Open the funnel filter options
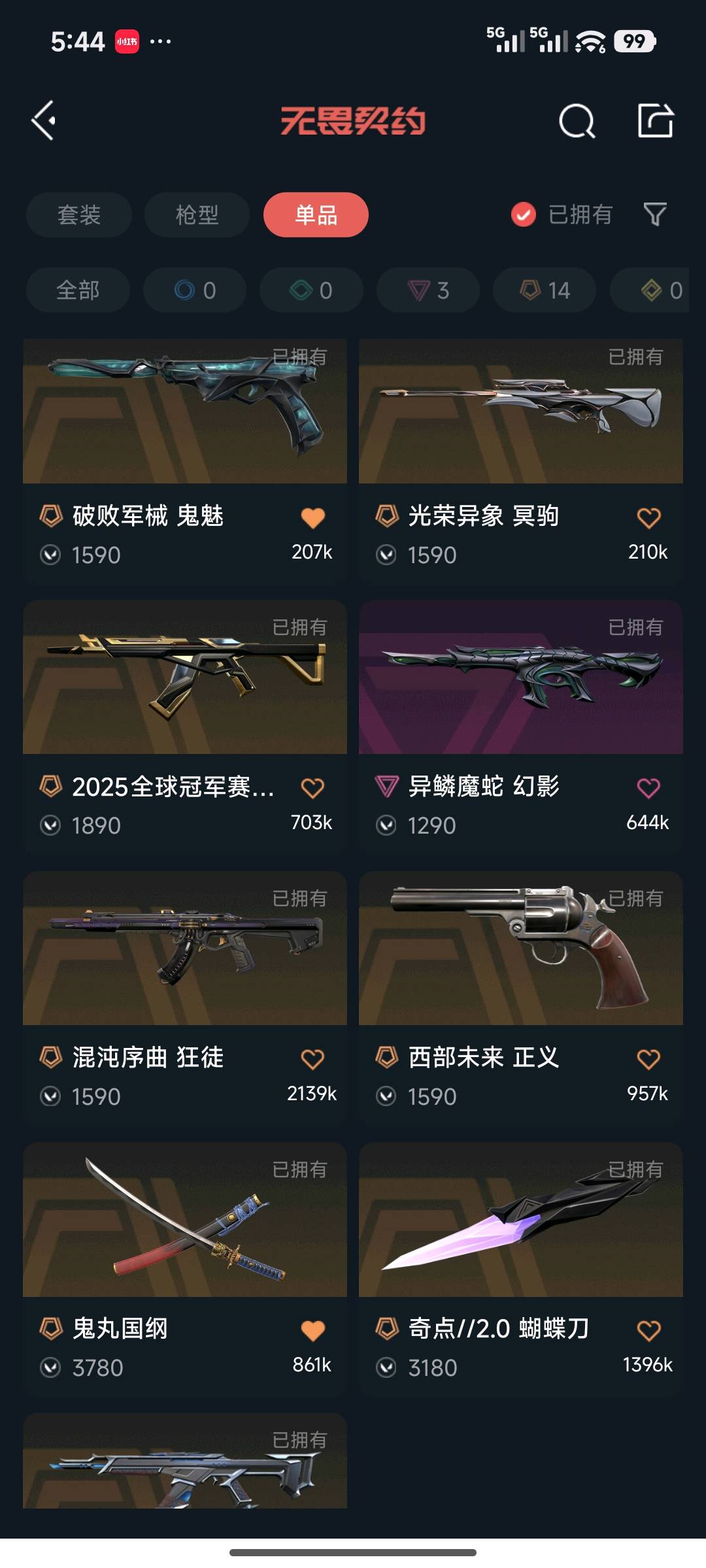The image size is (706, 1568). click(655, 214)
